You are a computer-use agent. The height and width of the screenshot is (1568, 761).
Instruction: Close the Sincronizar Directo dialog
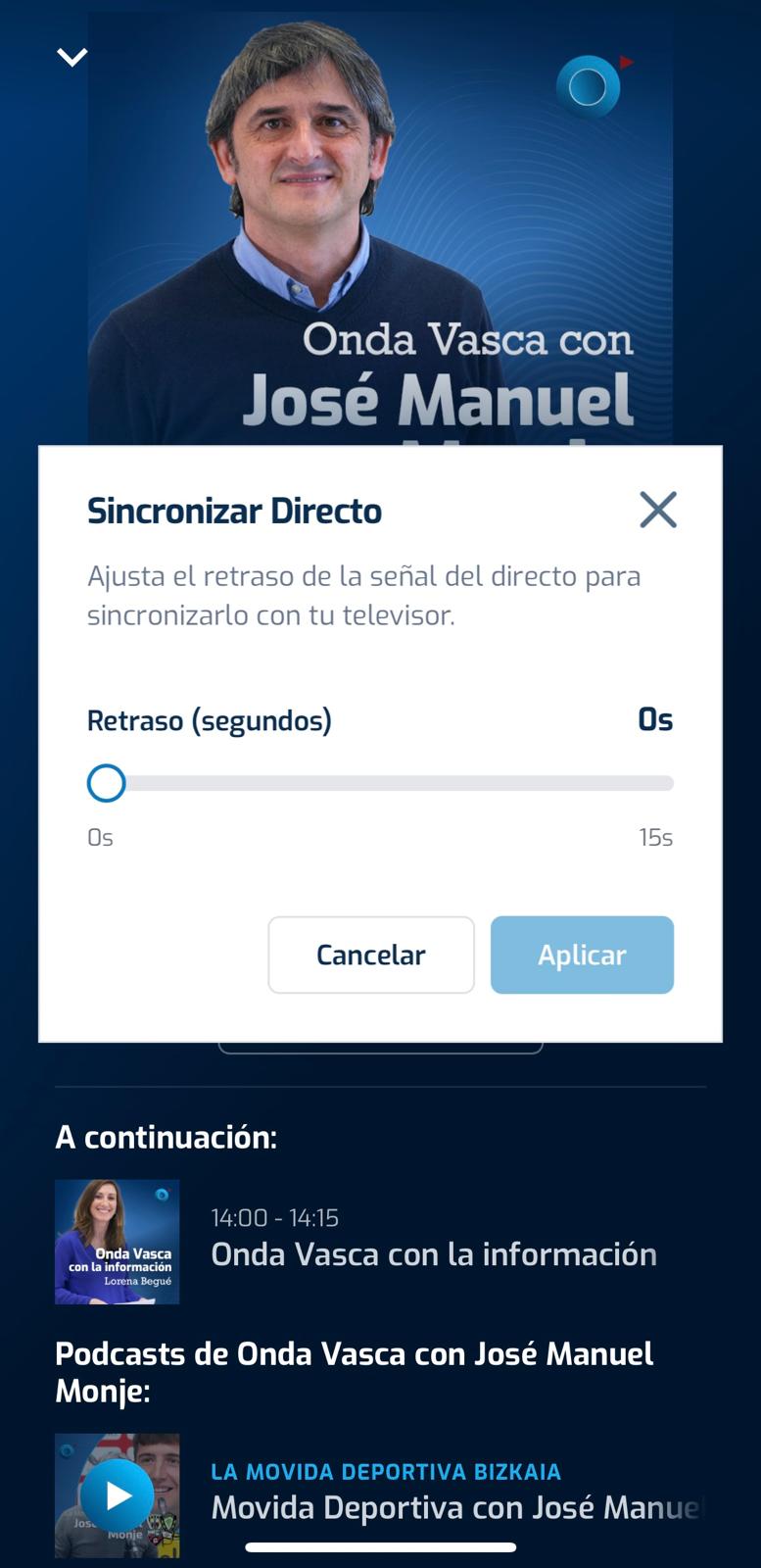click(x=657, y=510)
